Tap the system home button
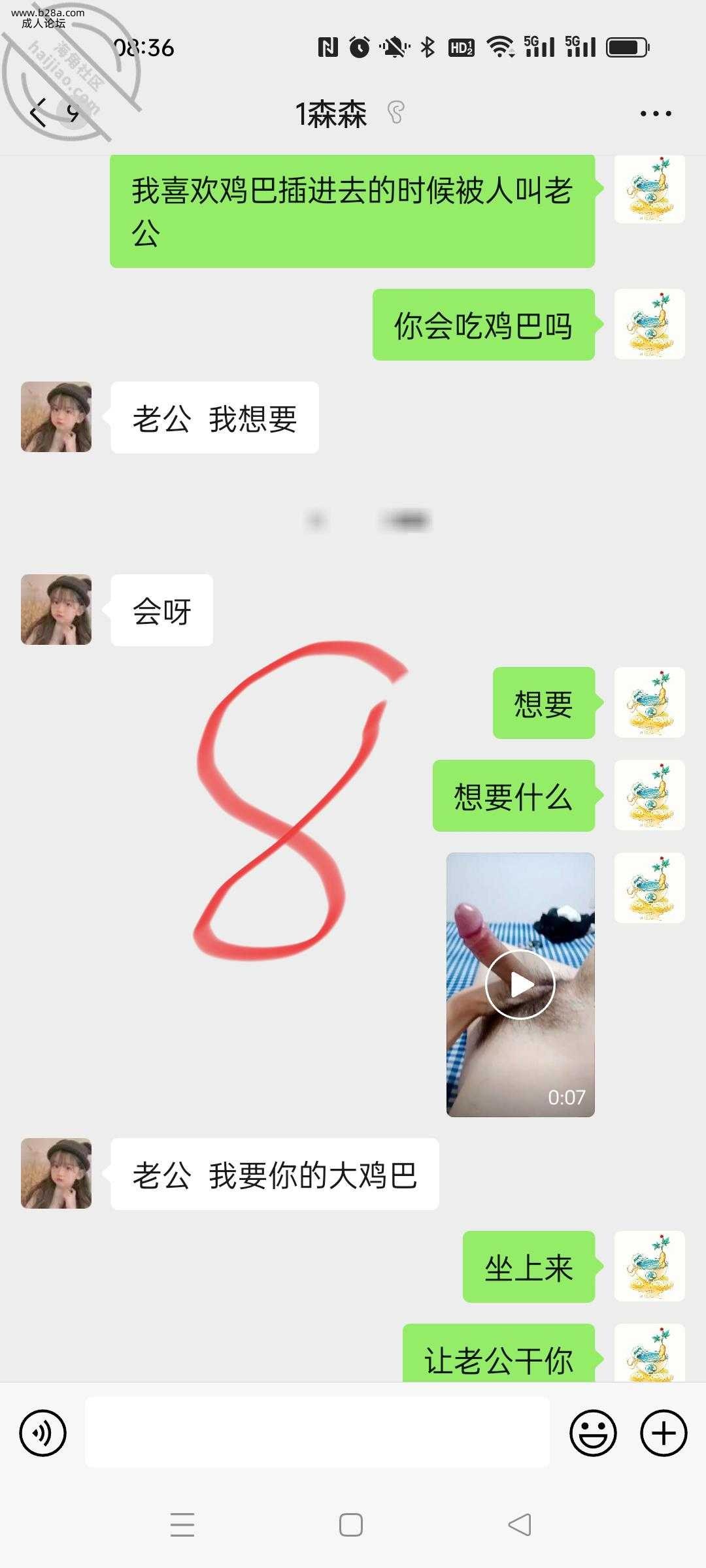Viewport: 706px width, 1568px height. coord(351,1525)
